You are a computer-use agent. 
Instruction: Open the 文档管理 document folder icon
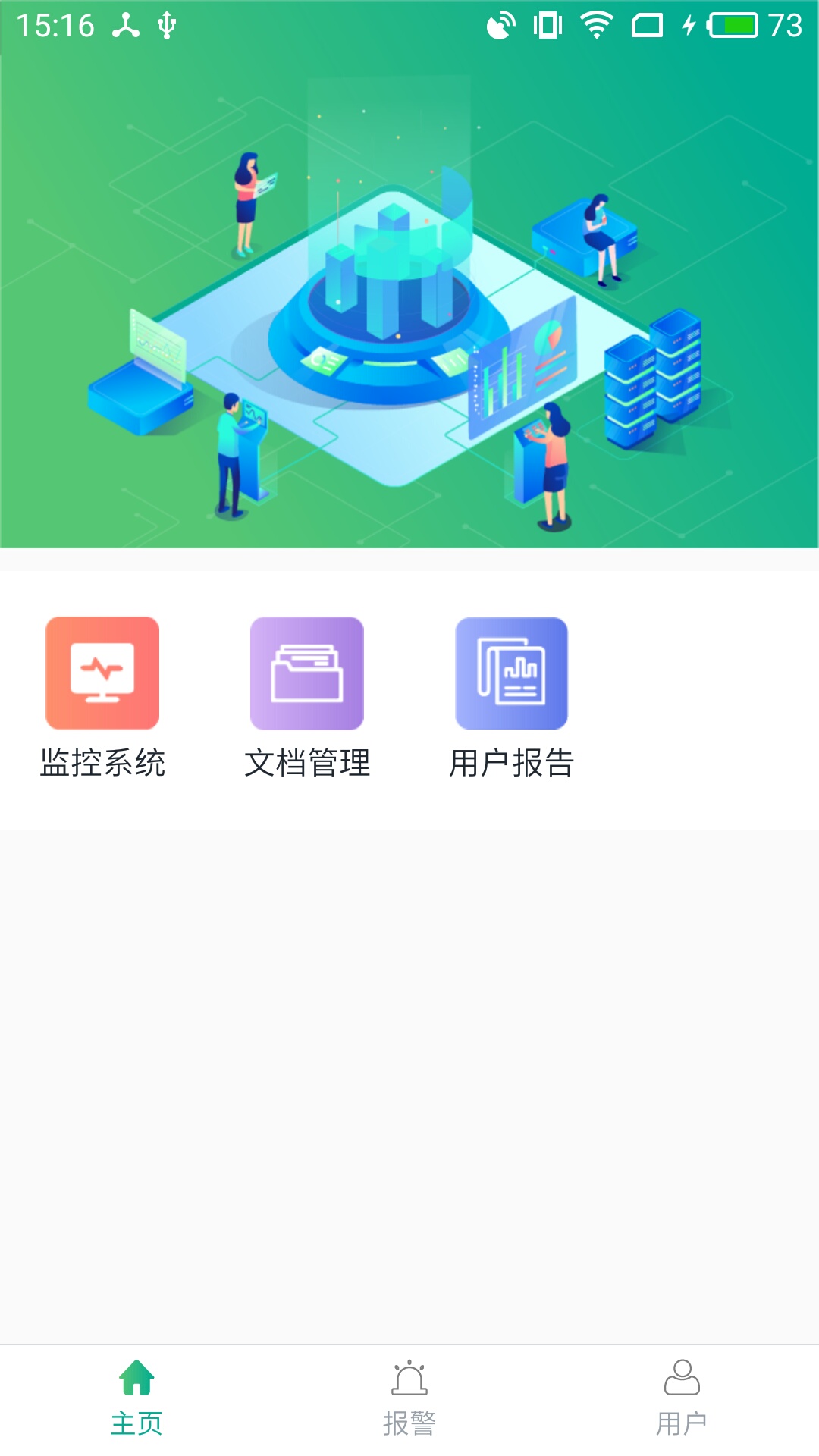pos(307,673)
